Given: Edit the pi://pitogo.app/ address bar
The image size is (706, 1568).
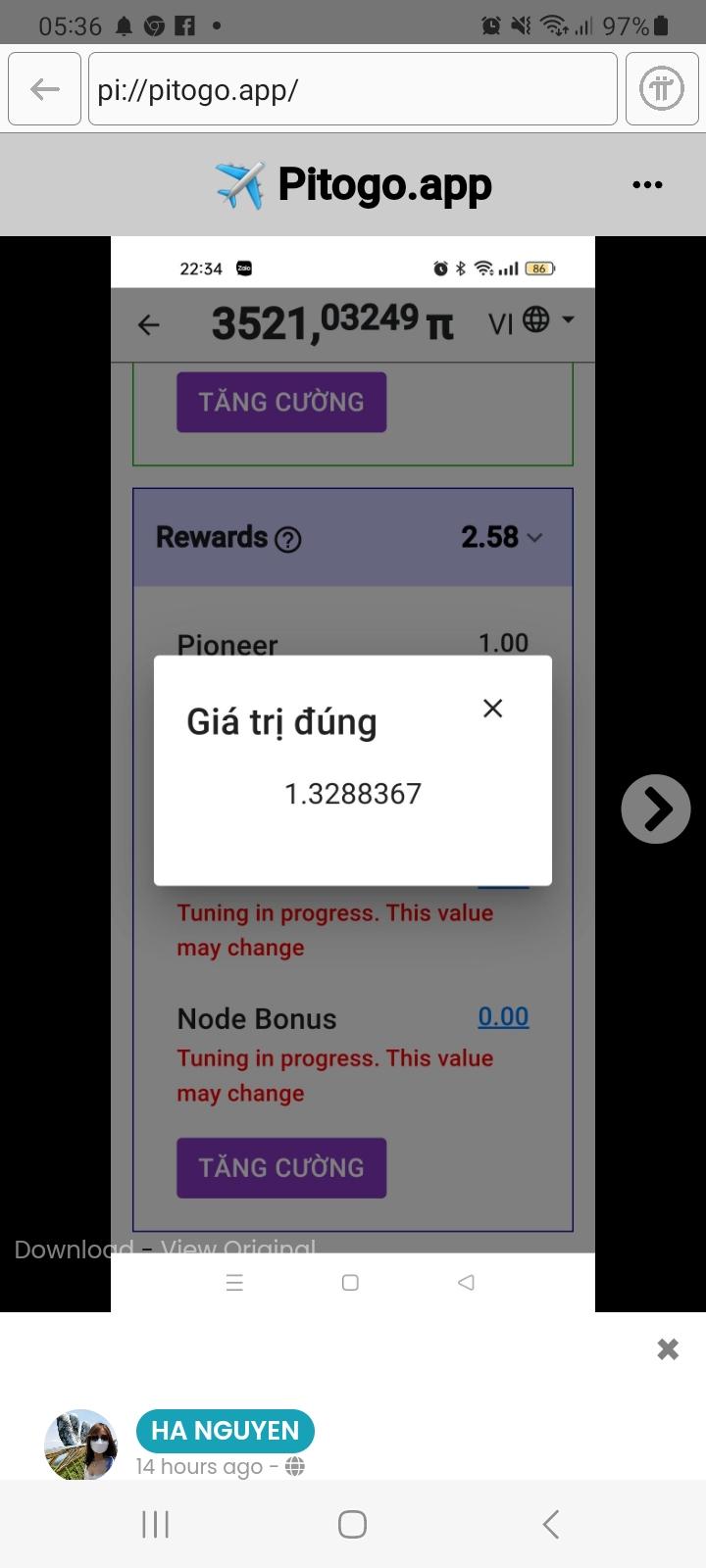Looking at the screenshot, I should [x=353, y=89].
